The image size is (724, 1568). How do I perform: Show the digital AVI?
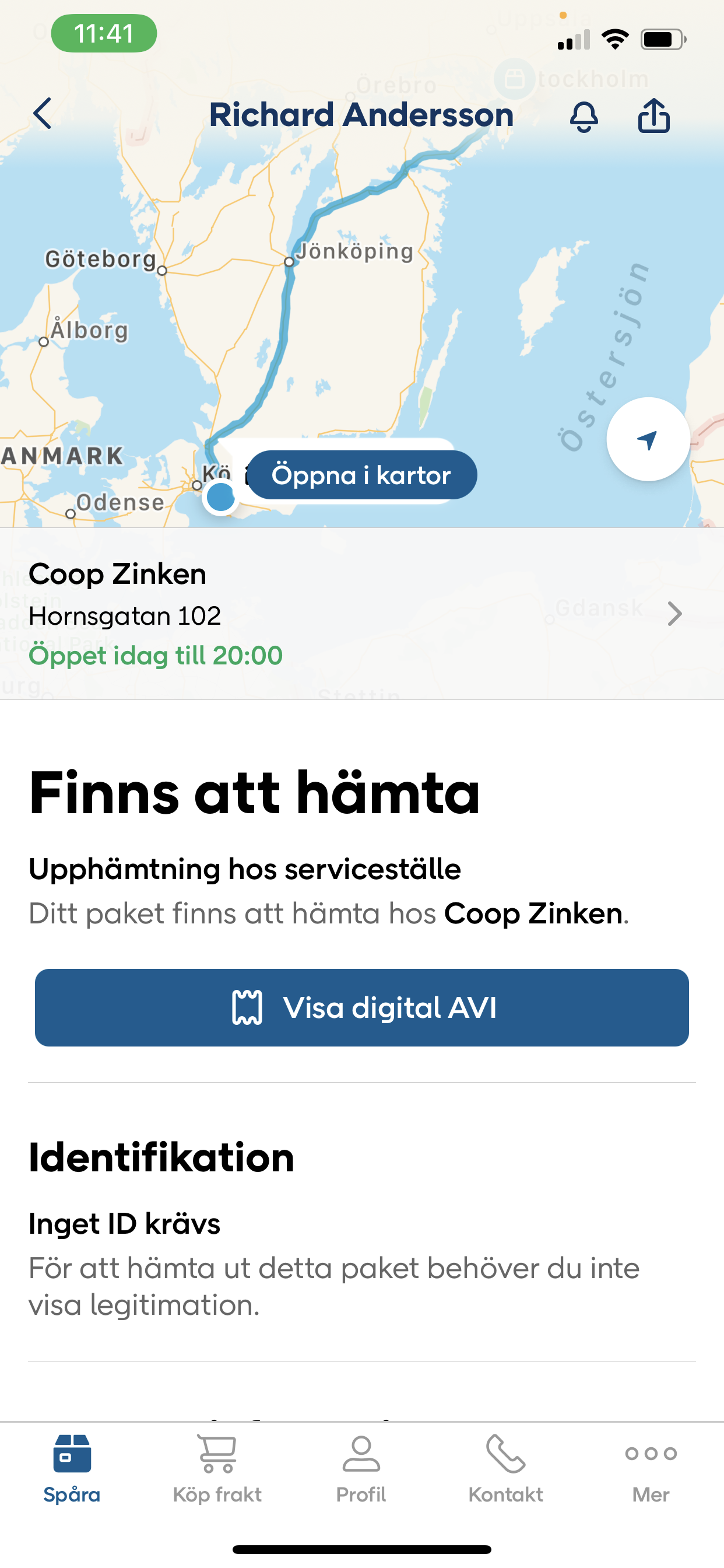(x=362, y=1007)
